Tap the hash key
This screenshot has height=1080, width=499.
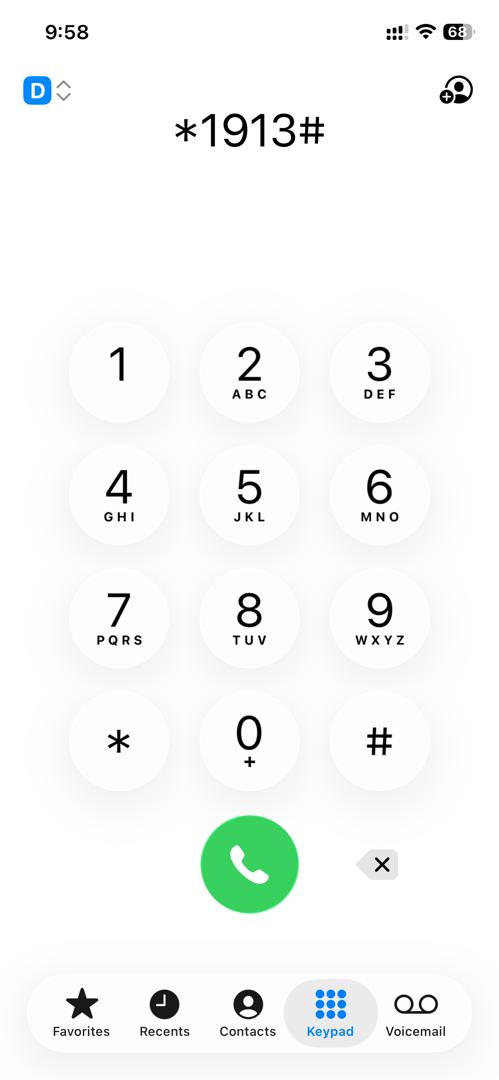pos(380,741)
